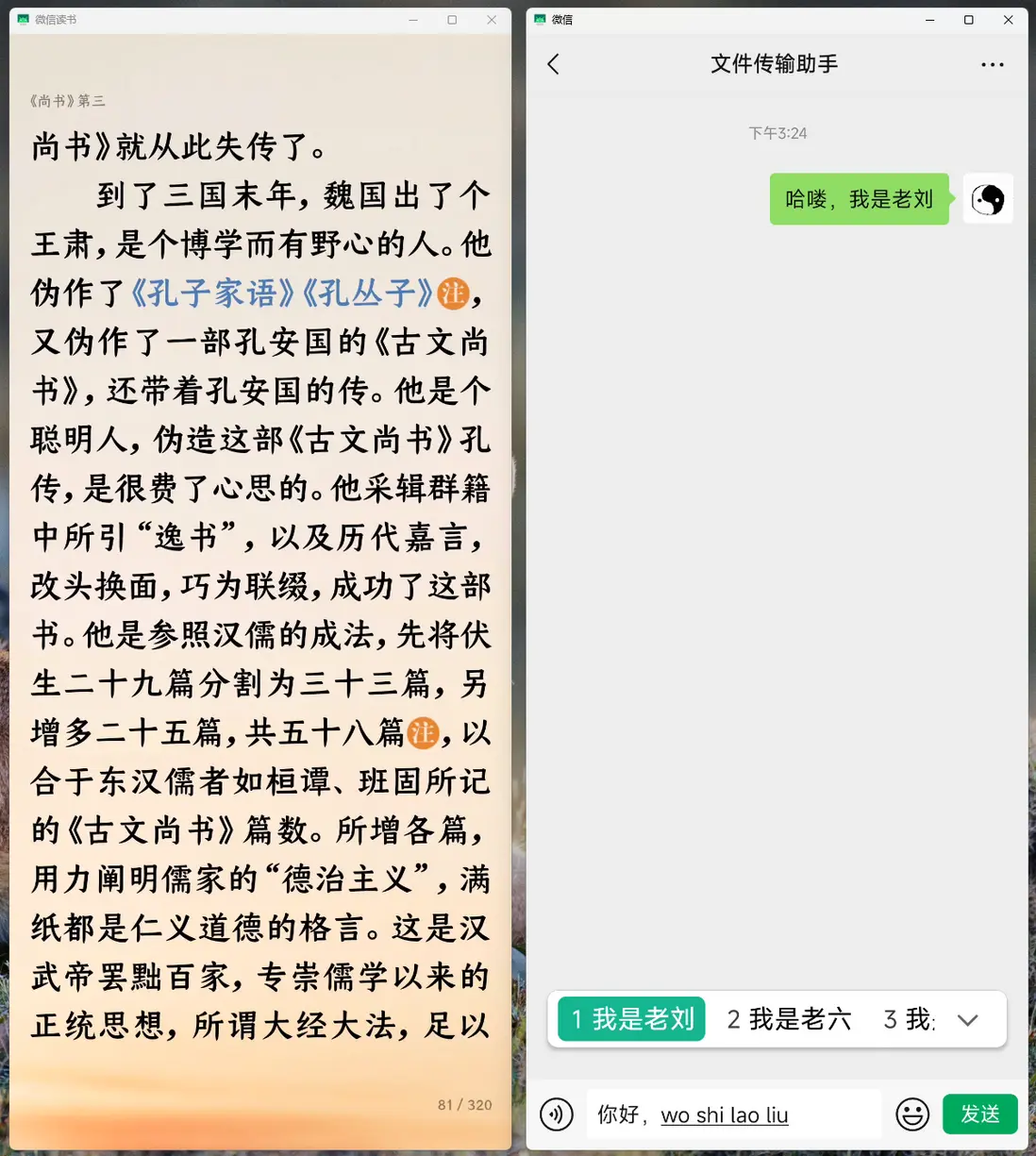The width and height of the screenshot is (1036, 1156).
Task: Open the chat's three-dot options menu
Action: pos(992,64)
